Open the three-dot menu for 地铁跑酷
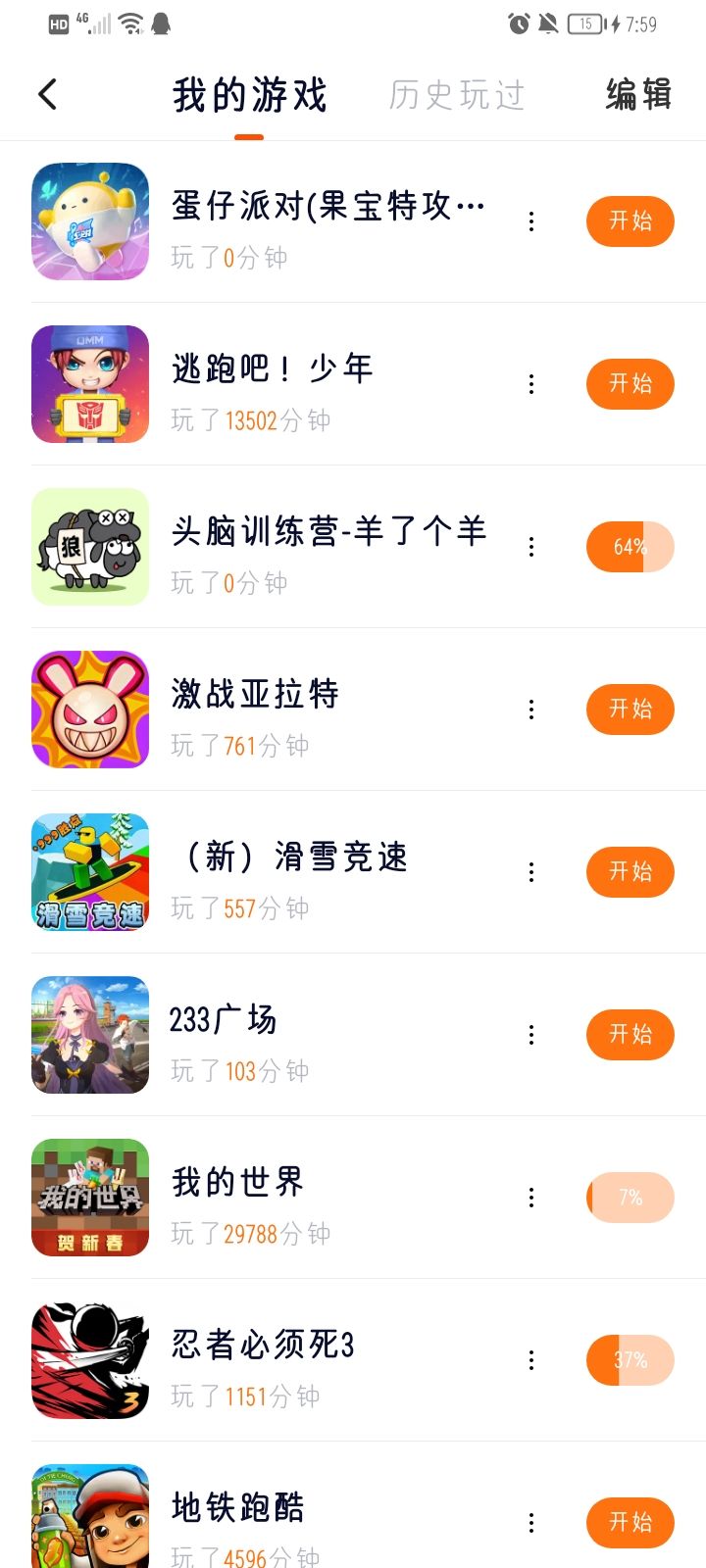The height and width of the screenshot is (1568, 706). pyautogui.click(x=531, y=1522)
